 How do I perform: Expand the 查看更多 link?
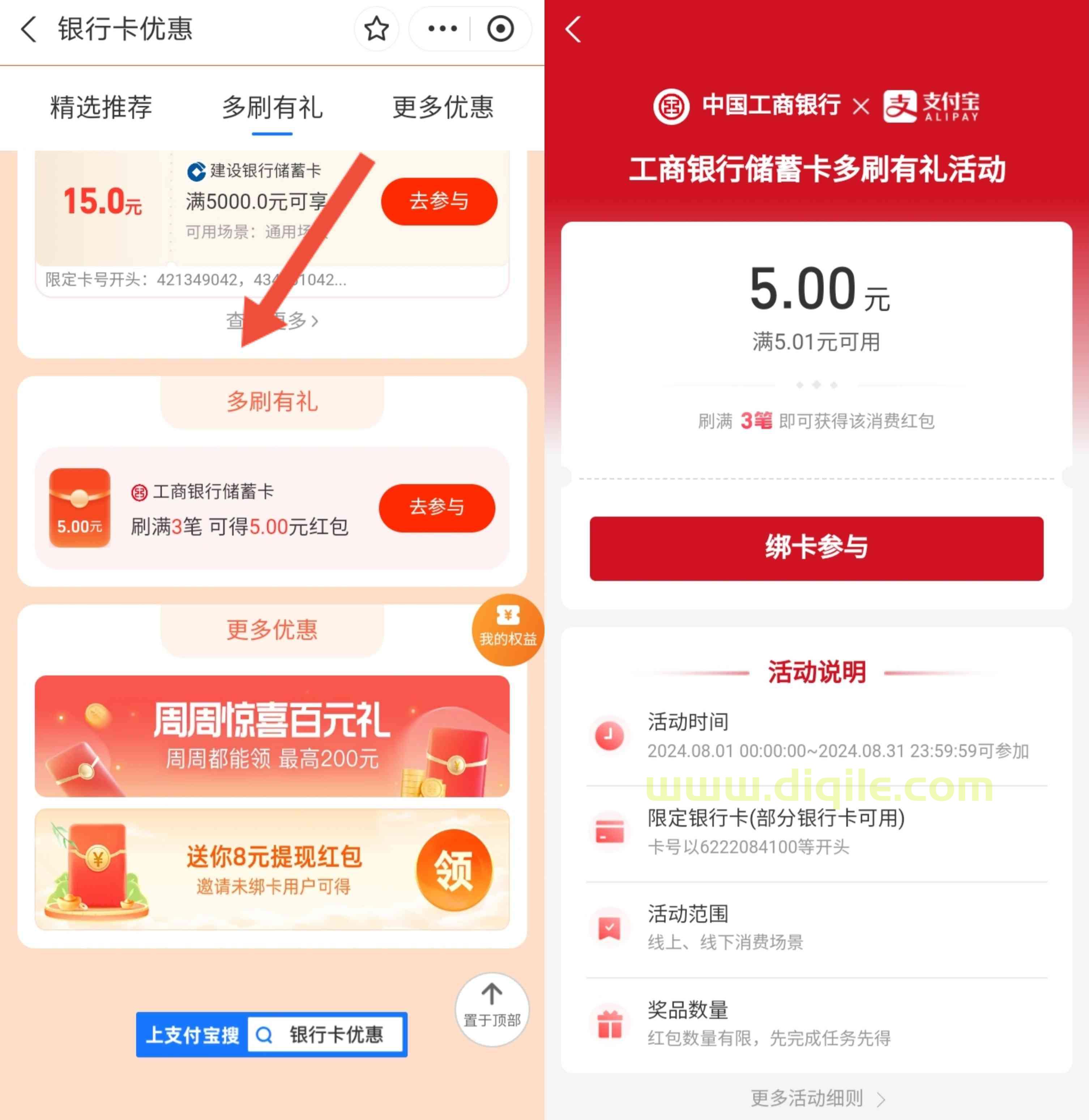point(272,321)
